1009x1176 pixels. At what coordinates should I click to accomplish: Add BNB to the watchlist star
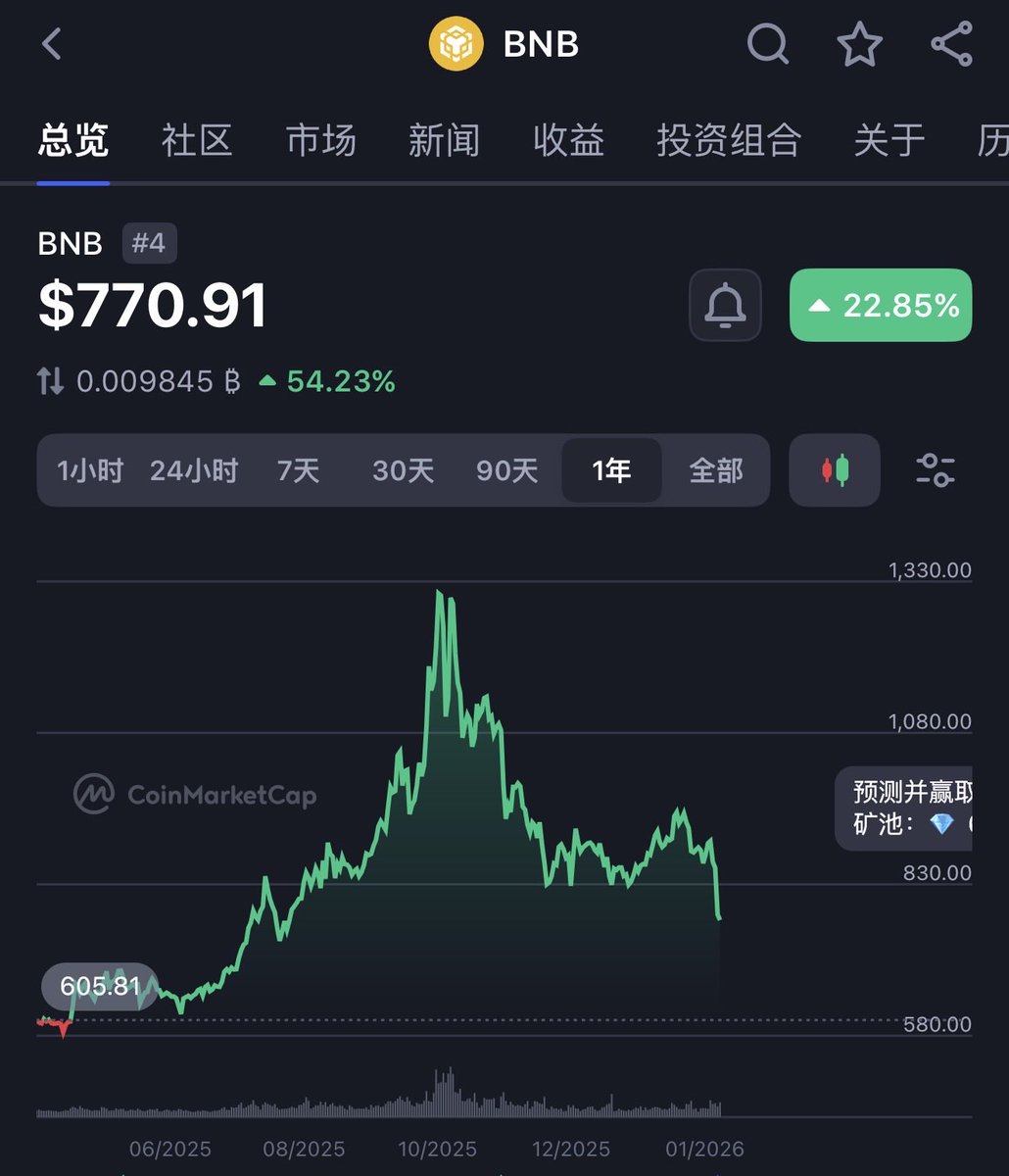(x=859, y=45)
